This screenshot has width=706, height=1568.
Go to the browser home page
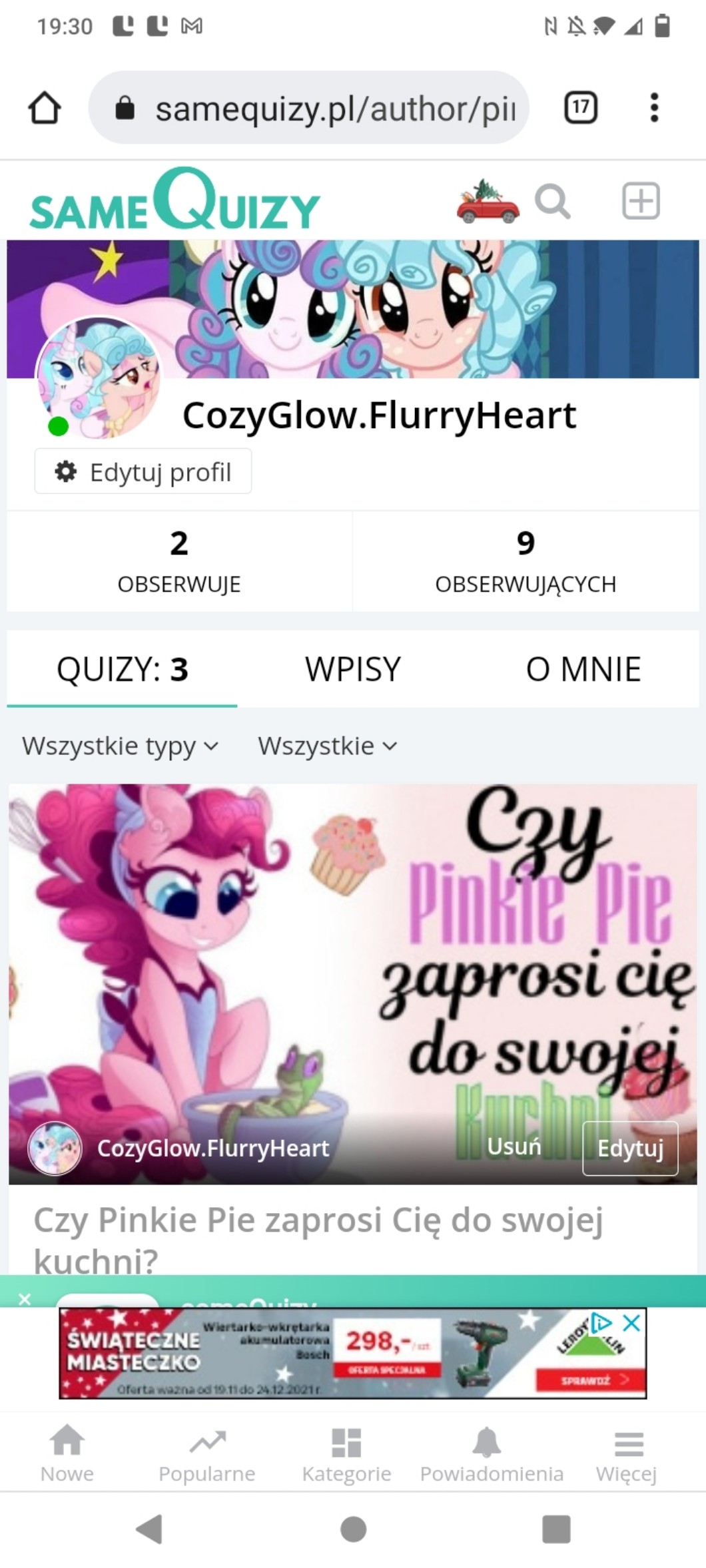click(x=45, y=107)
